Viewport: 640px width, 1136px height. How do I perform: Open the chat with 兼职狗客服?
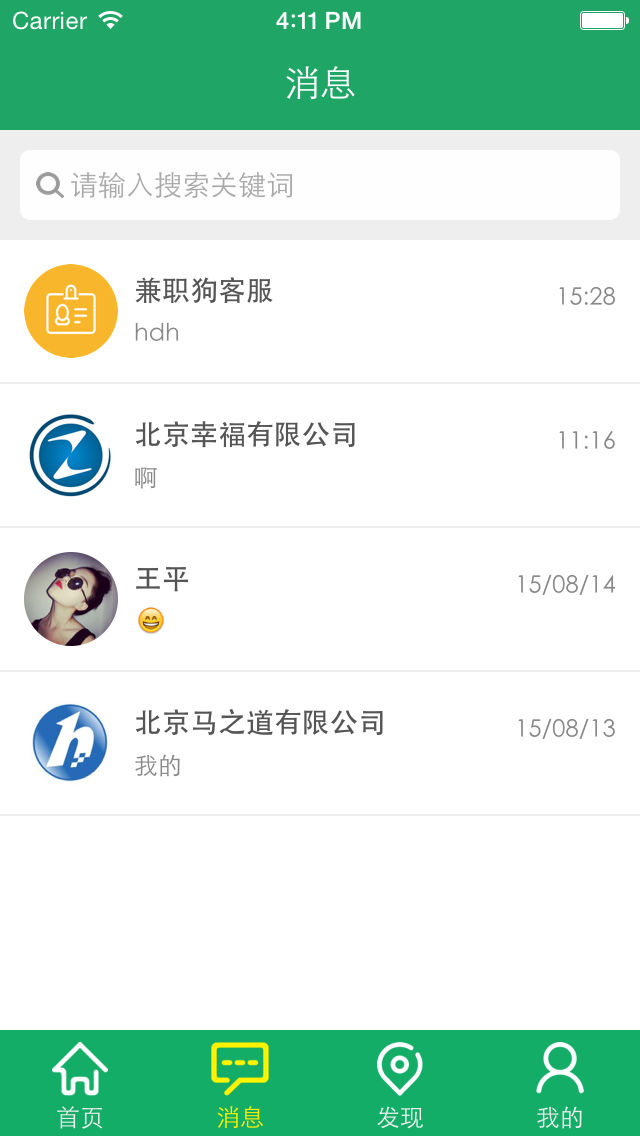[x=320, y=311]
